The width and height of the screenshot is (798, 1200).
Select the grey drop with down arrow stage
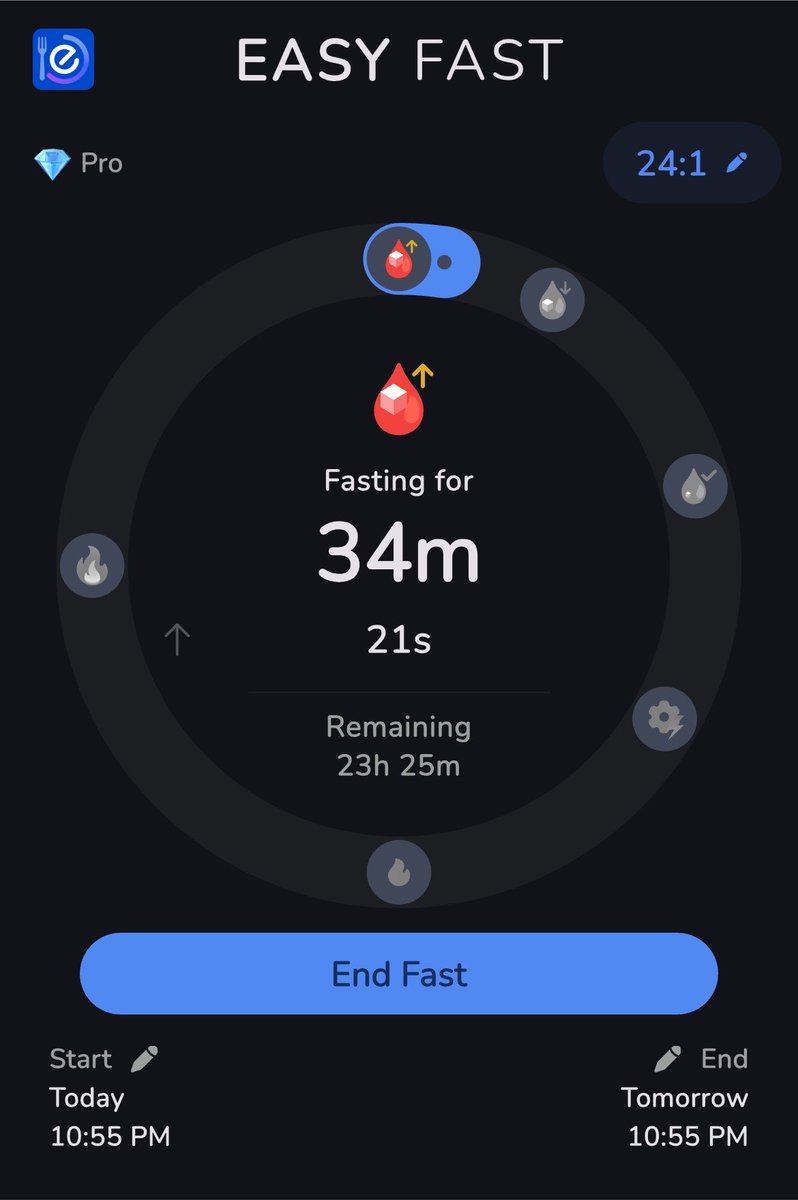point(552,298)
